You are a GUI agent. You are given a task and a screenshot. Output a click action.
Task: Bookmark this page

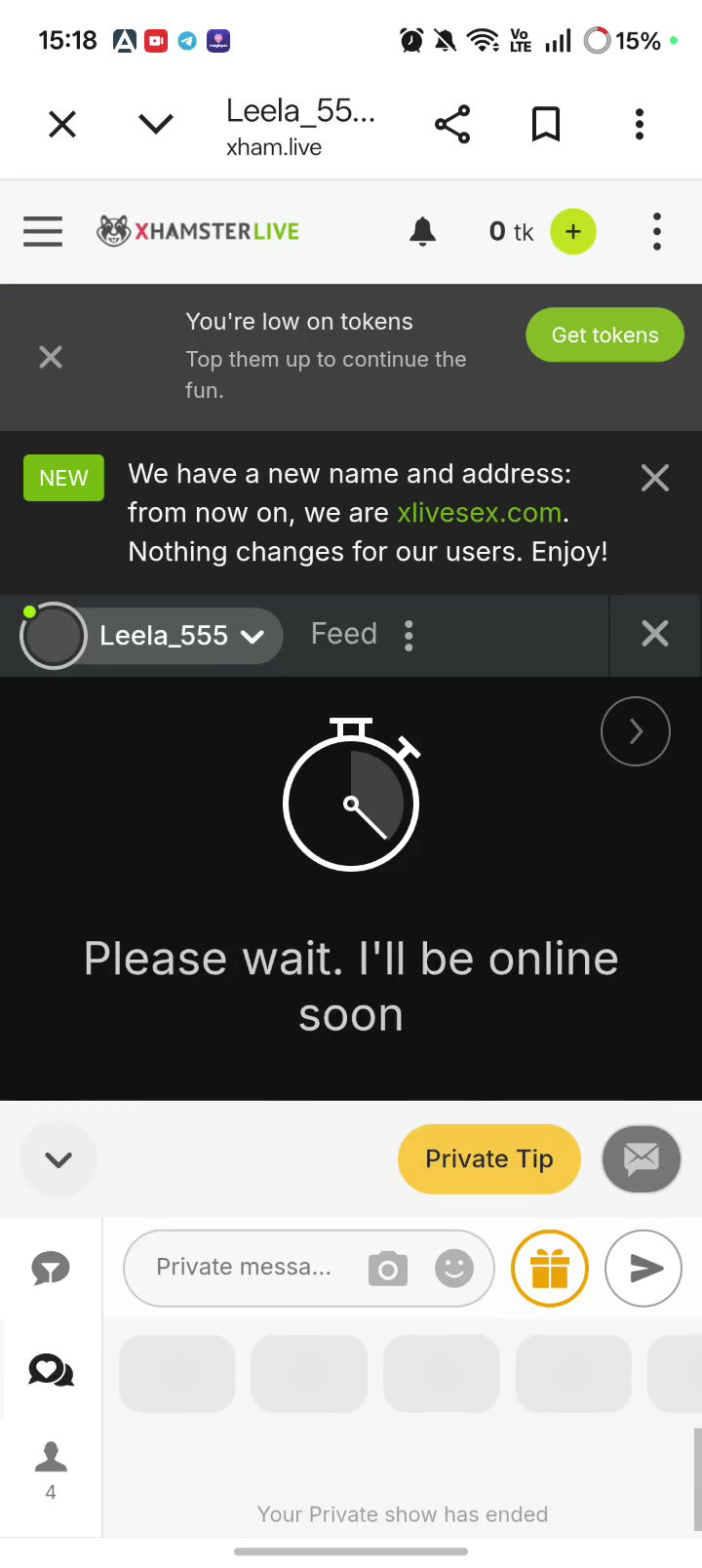click(x=546, y=124)
